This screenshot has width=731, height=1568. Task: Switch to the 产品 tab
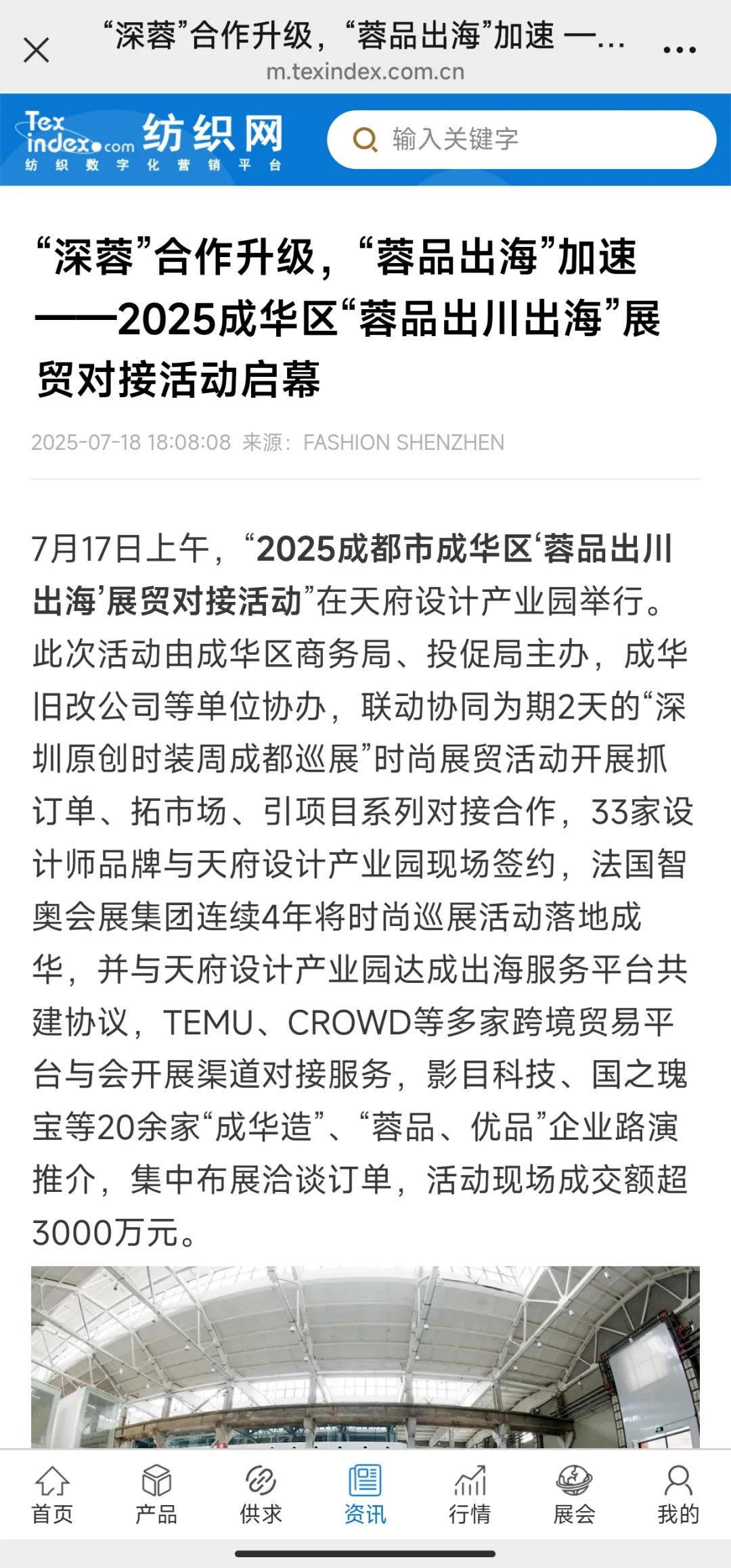coord(156,1495)
